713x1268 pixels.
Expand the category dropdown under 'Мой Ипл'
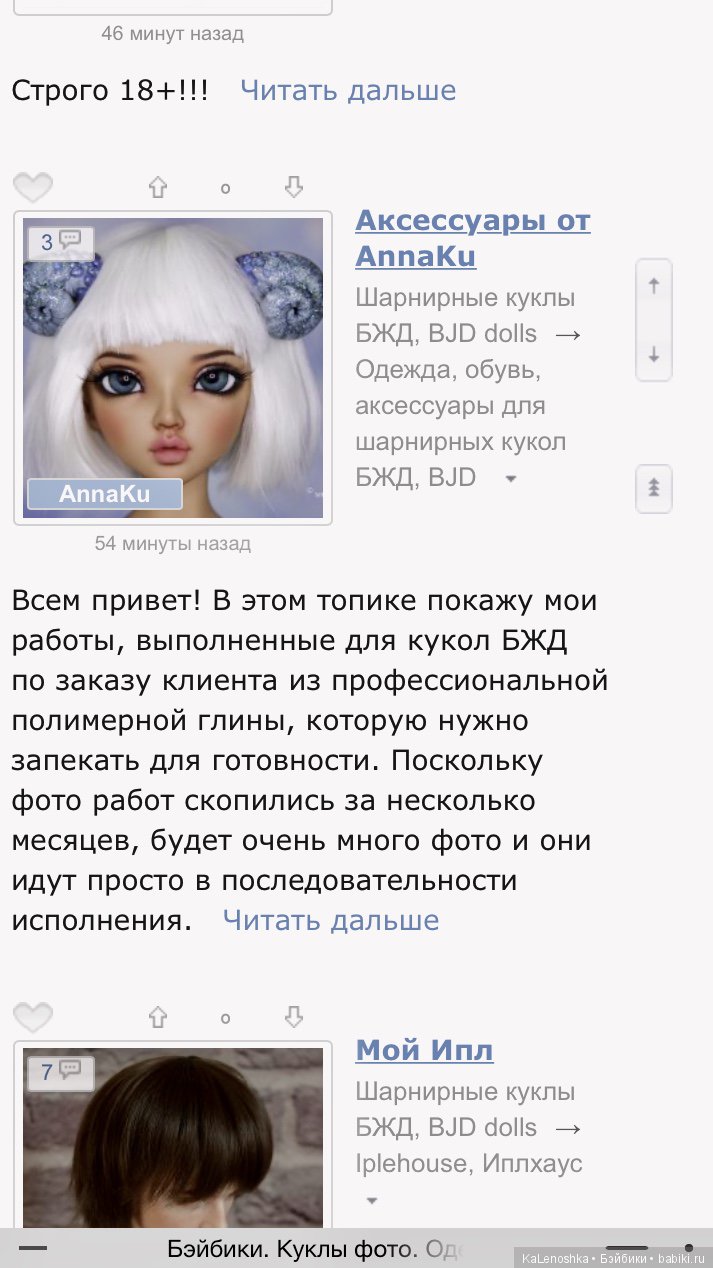(x=372, y=1200)
